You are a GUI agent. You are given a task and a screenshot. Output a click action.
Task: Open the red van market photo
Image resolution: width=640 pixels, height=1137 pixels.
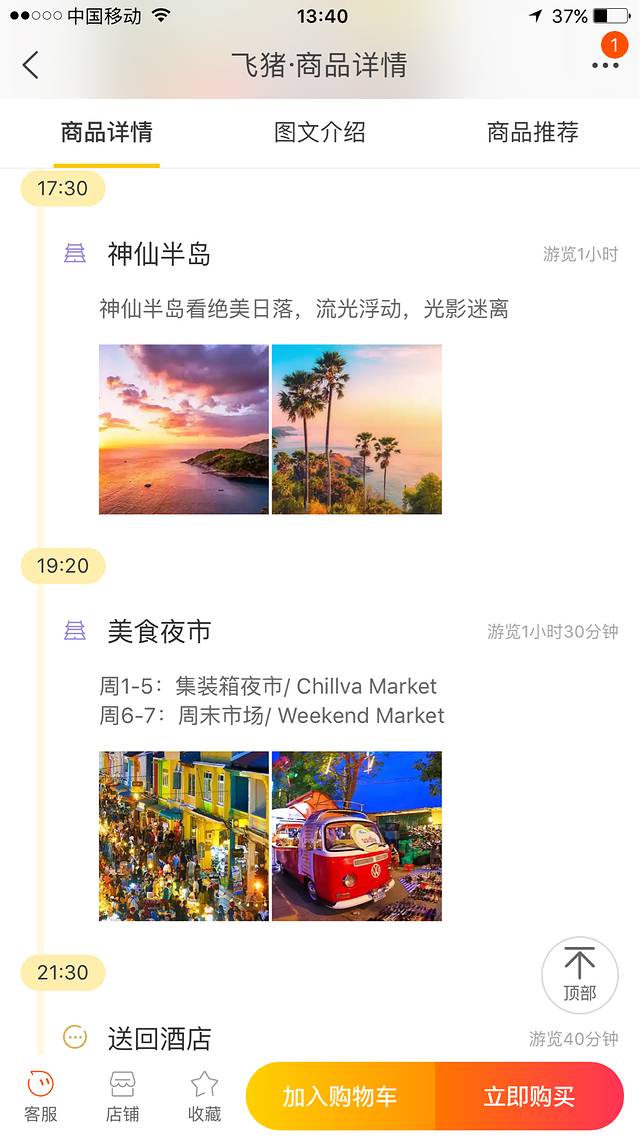[357, 836]
